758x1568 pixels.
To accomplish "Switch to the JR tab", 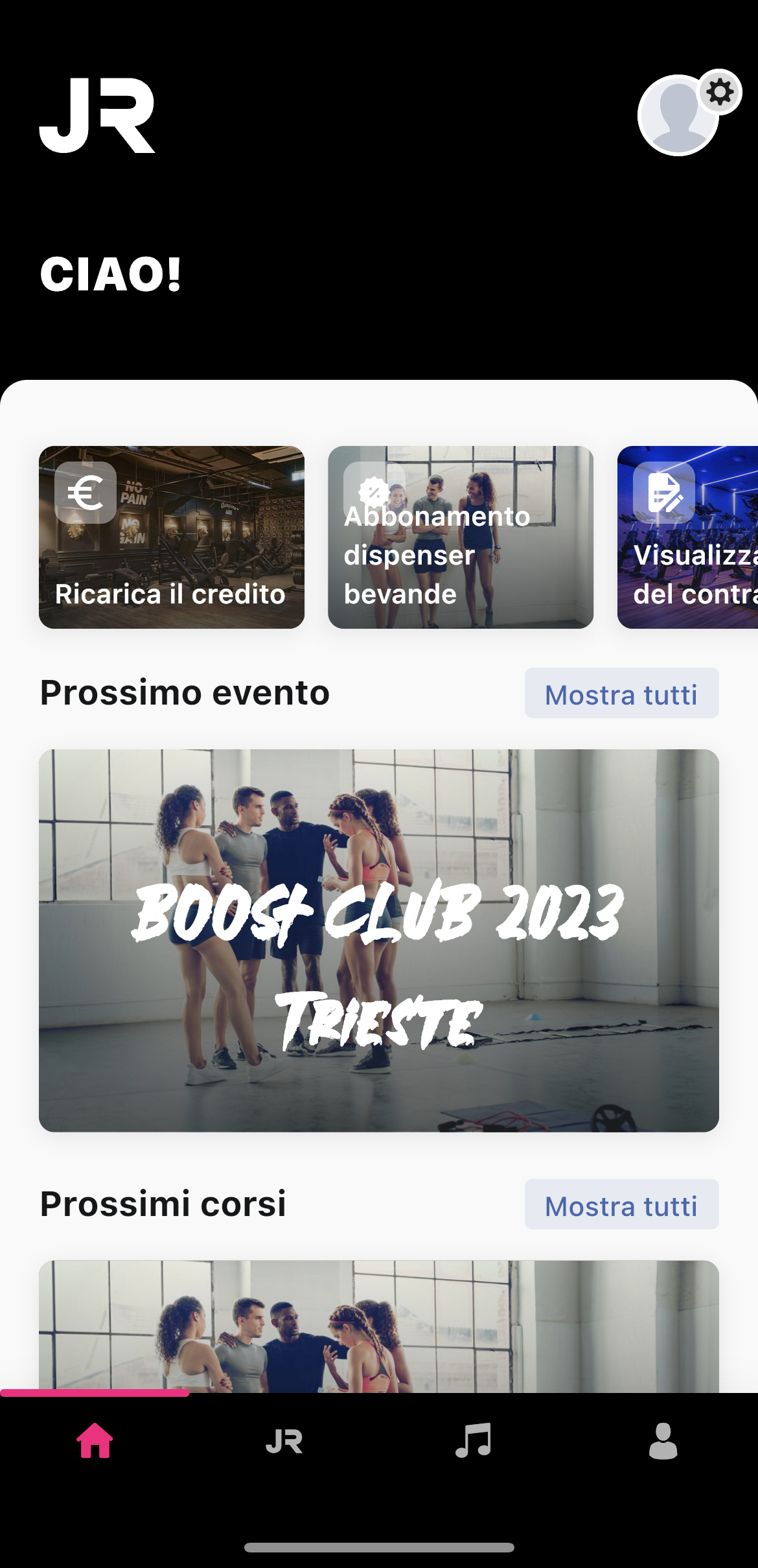I will 284,1441.
